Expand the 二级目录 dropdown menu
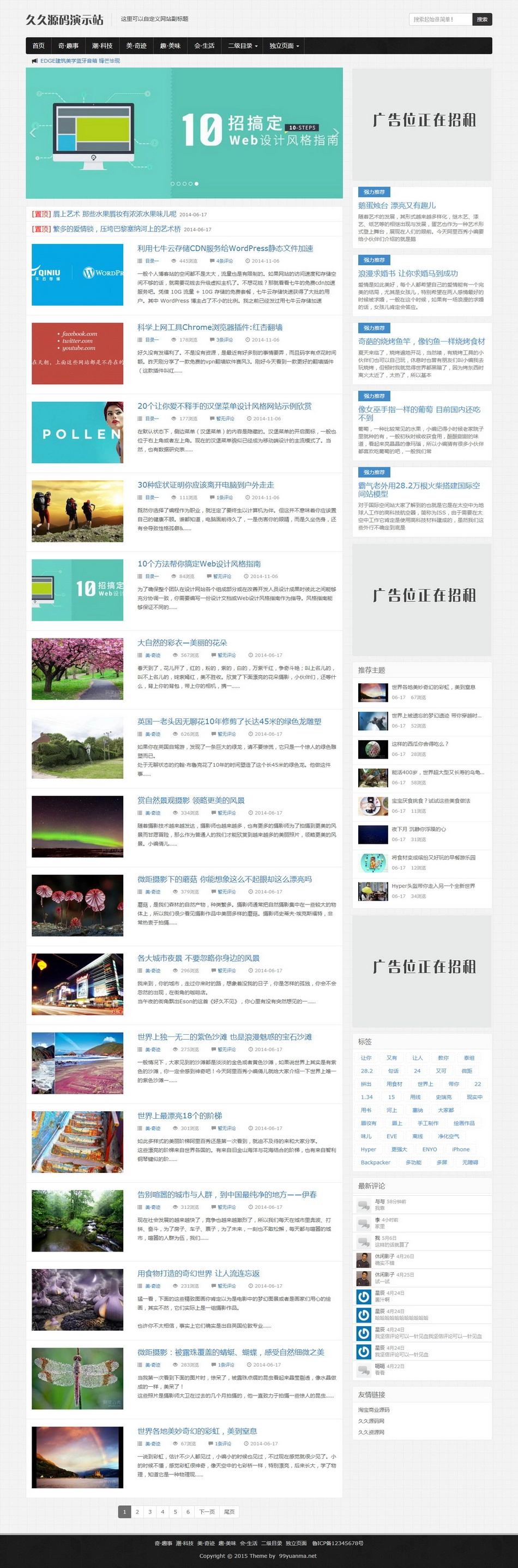Screen dimensions: 518x1568 pyautogui.click(x=243, y=46)
